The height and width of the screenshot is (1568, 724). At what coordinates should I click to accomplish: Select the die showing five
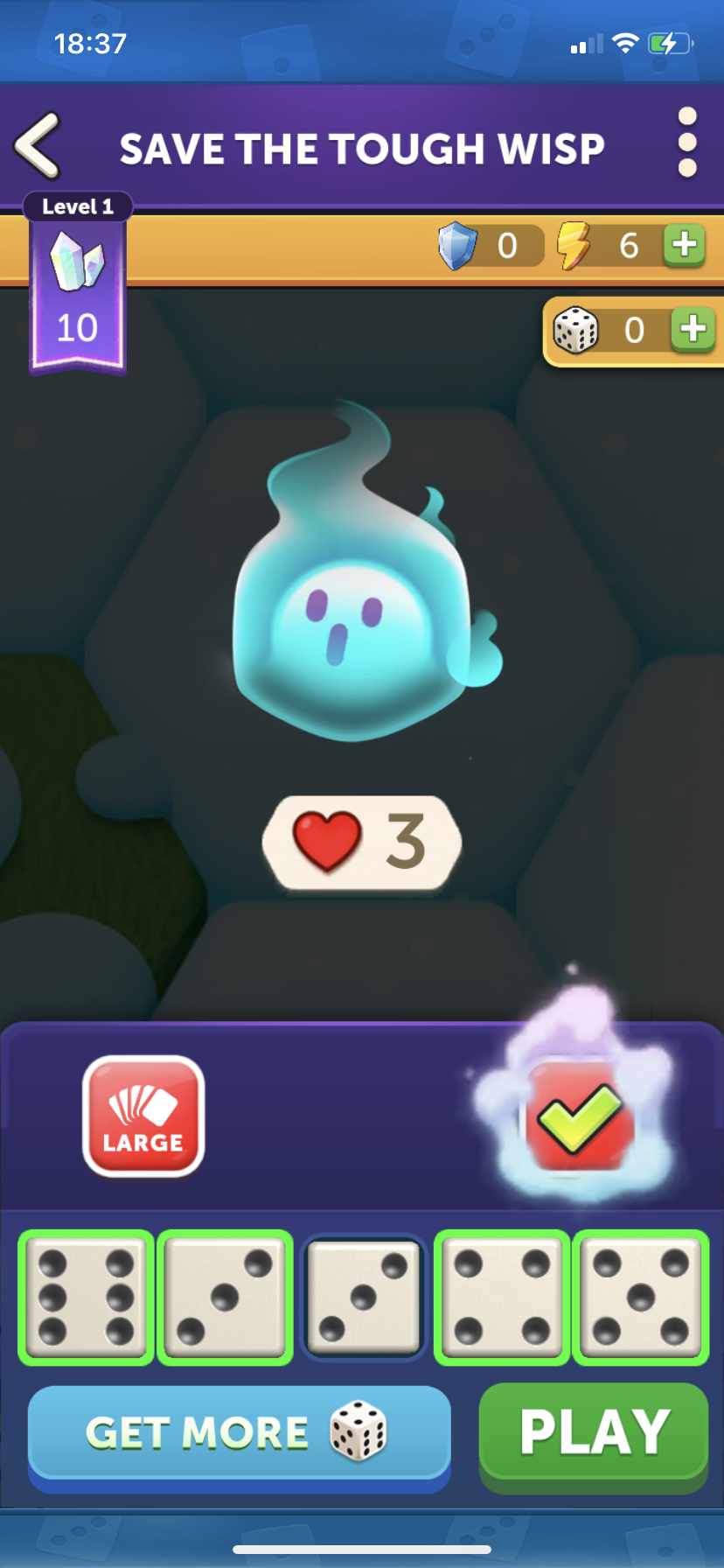coord(640,1297)
